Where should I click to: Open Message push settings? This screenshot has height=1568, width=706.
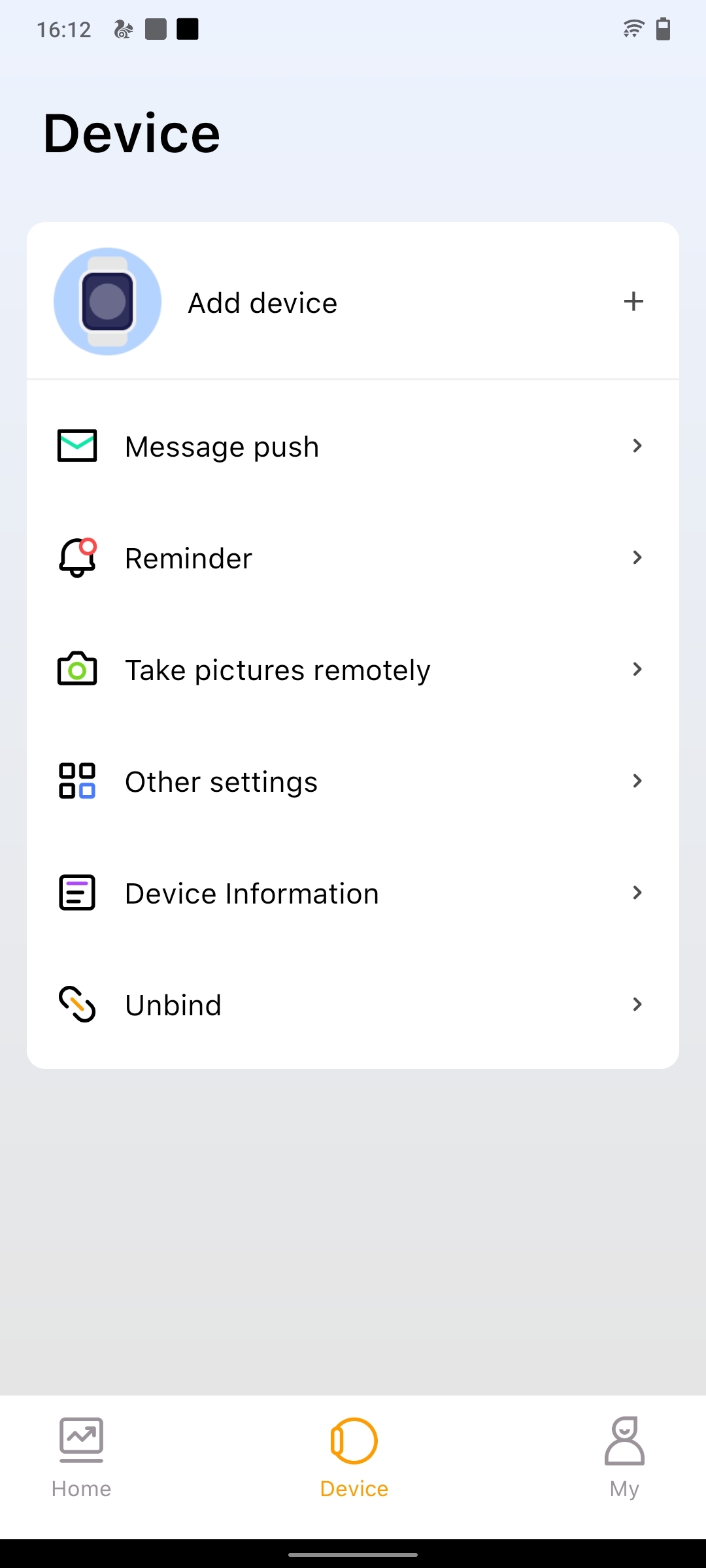tap(352, 447)
